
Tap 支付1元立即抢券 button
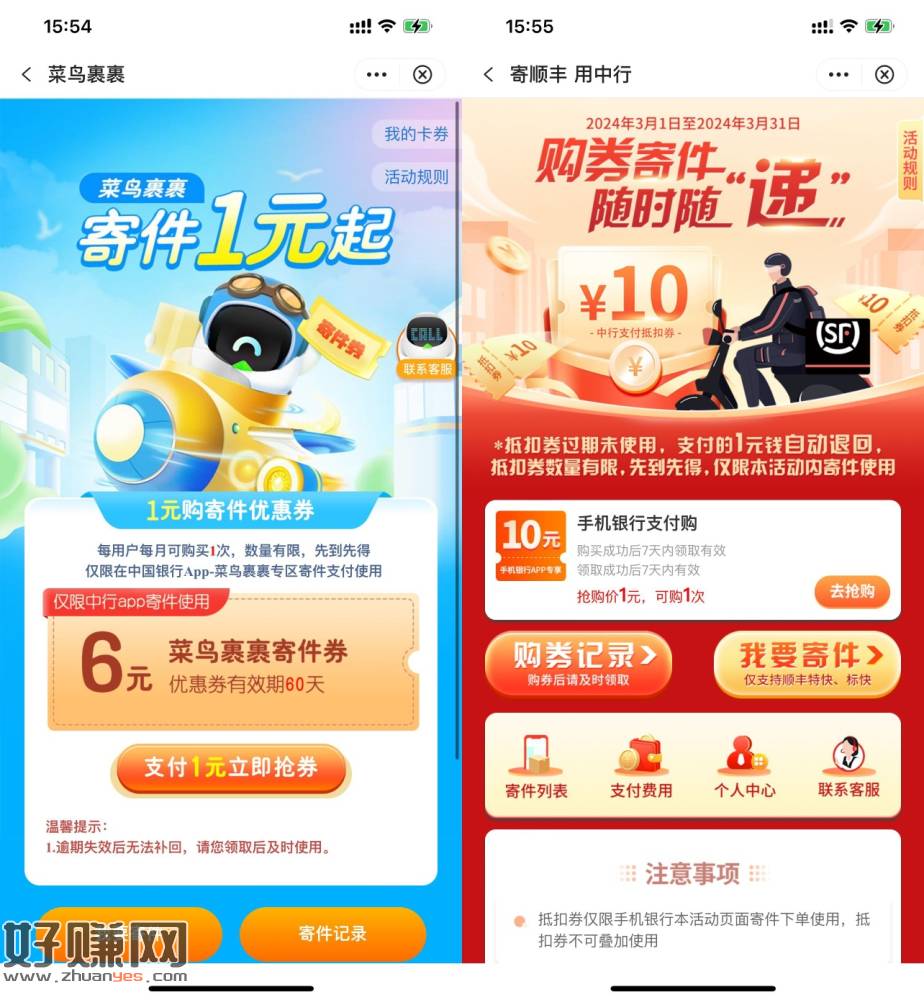pyautogui.click(x=231, y=768)
